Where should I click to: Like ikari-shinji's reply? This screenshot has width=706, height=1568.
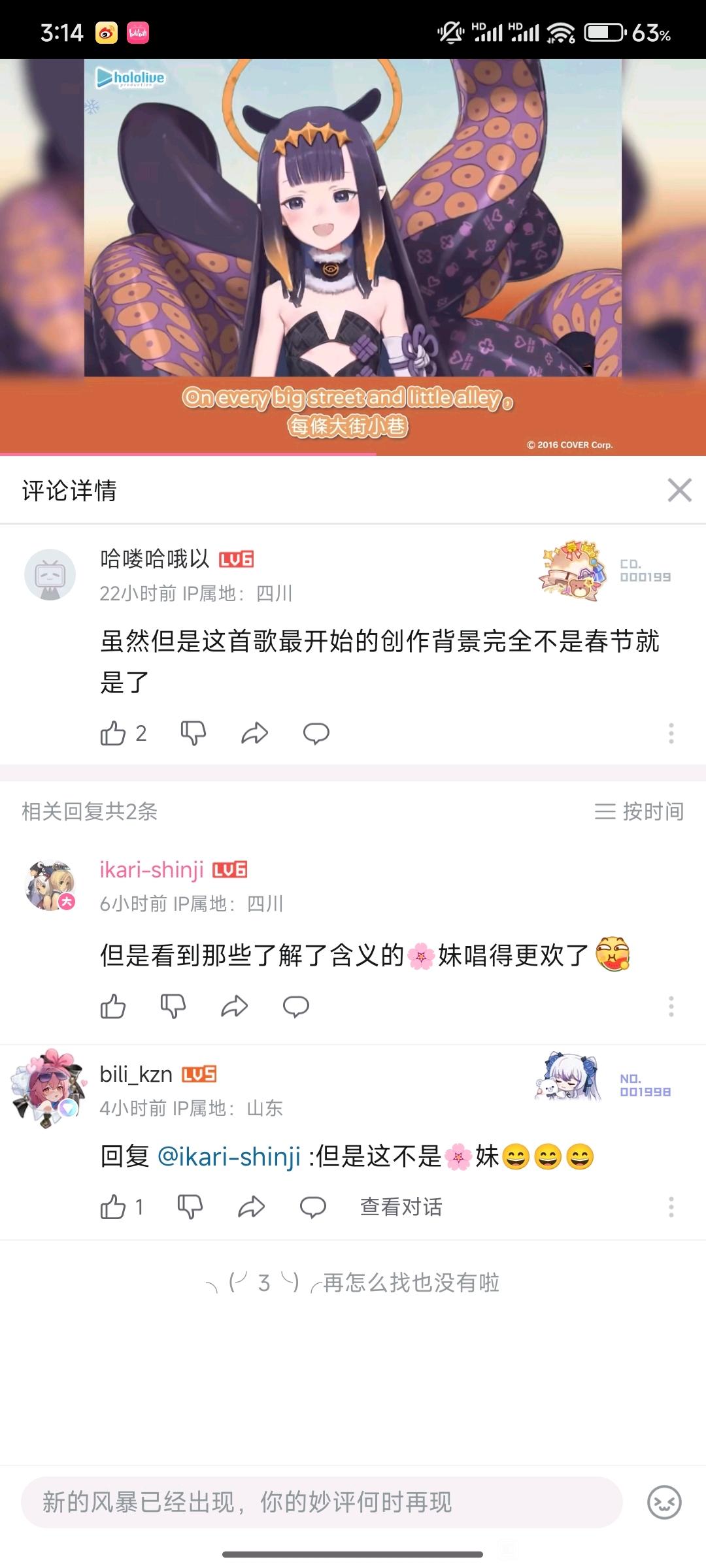pos(114,1006)
